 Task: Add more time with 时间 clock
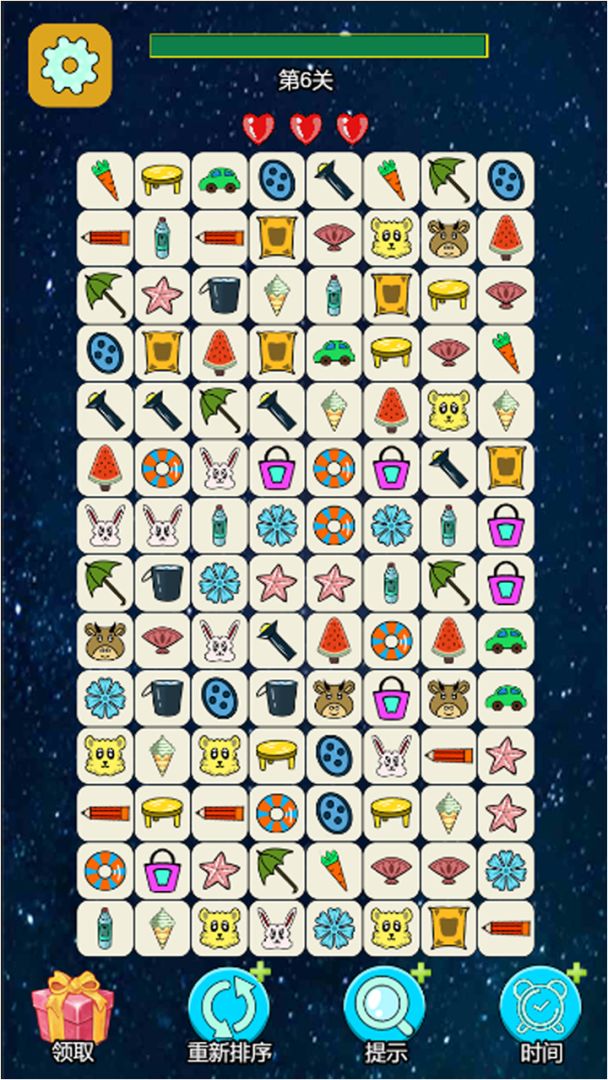[x=541, y=1008]
